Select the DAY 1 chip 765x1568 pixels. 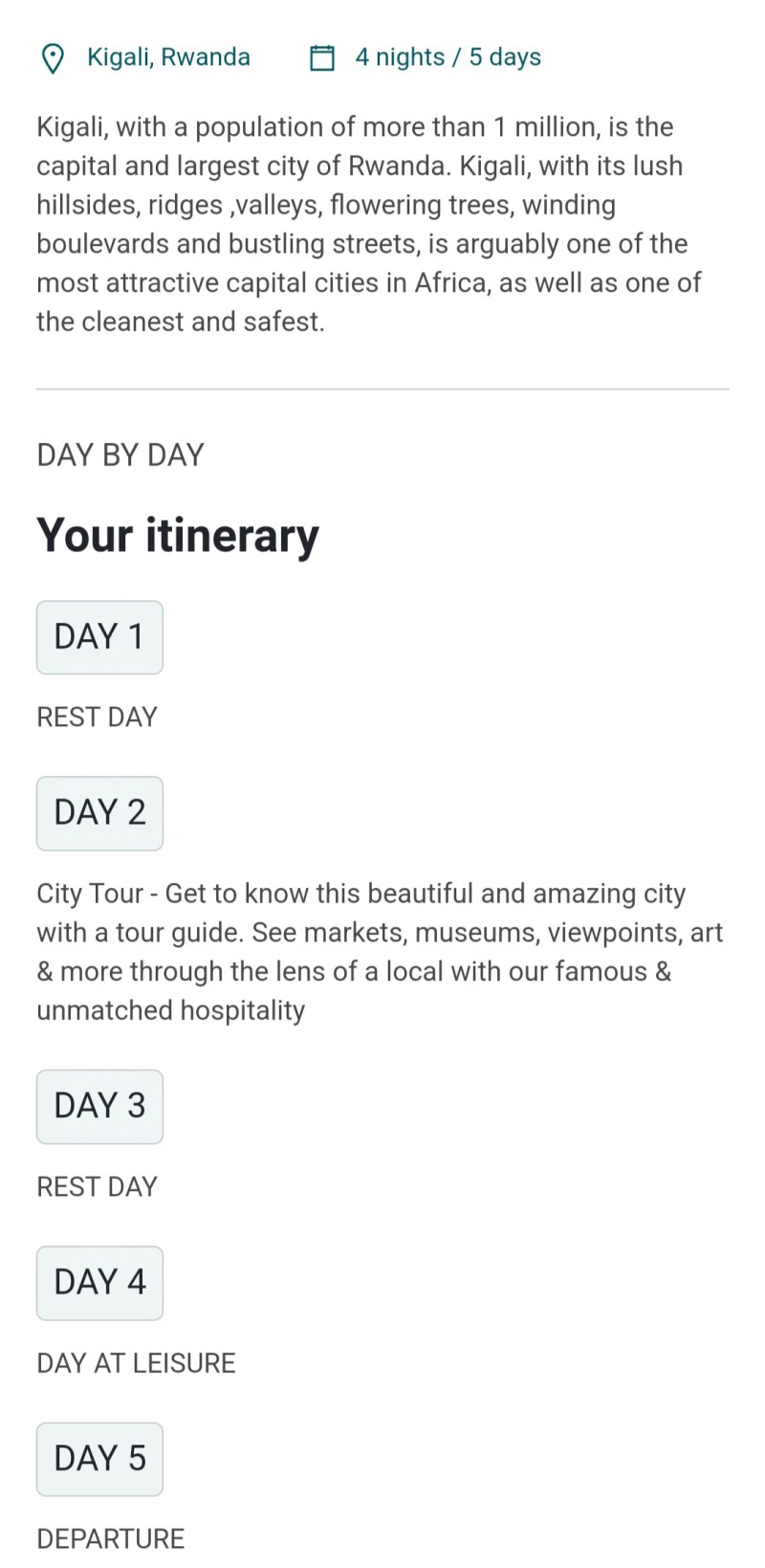(99, 637)
